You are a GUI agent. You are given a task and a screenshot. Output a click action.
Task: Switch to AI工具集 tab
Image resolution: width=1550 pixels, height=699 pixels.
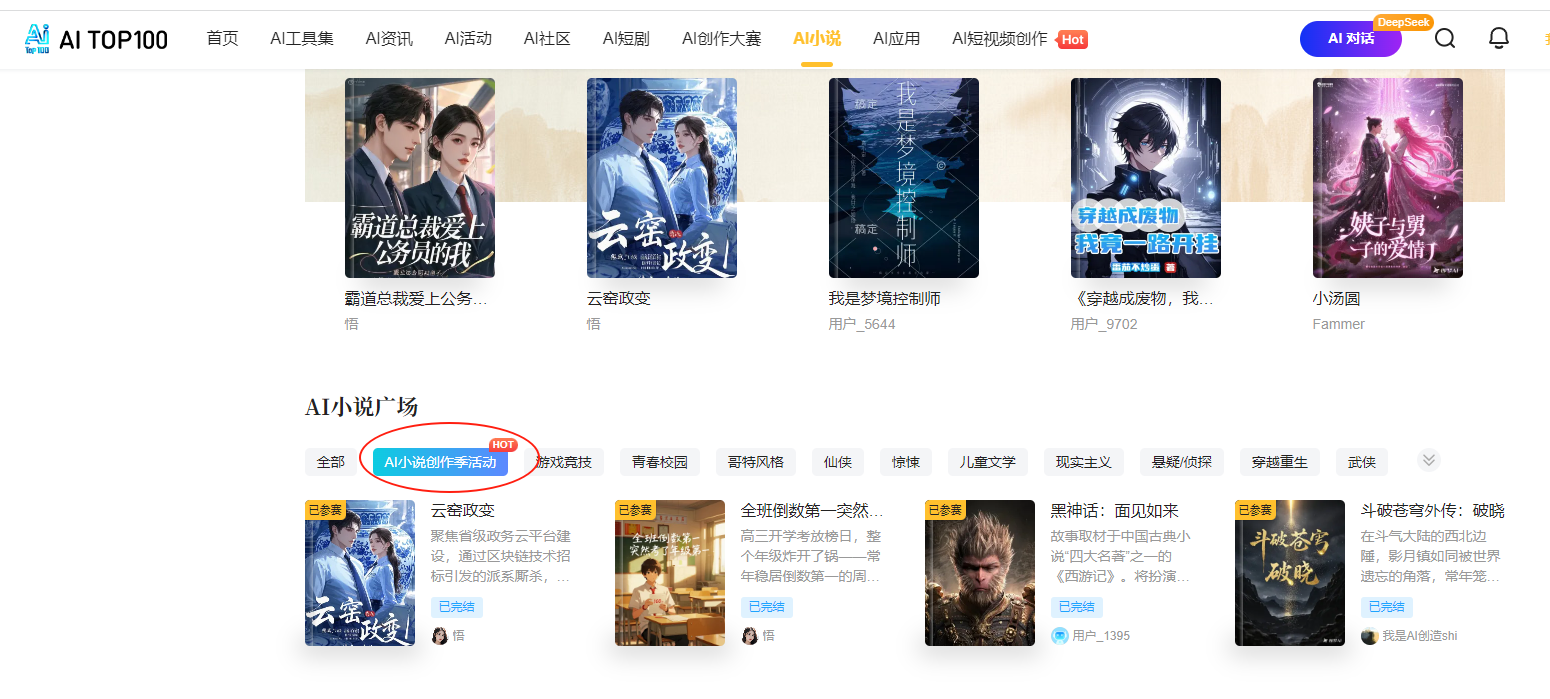point(302,39)
